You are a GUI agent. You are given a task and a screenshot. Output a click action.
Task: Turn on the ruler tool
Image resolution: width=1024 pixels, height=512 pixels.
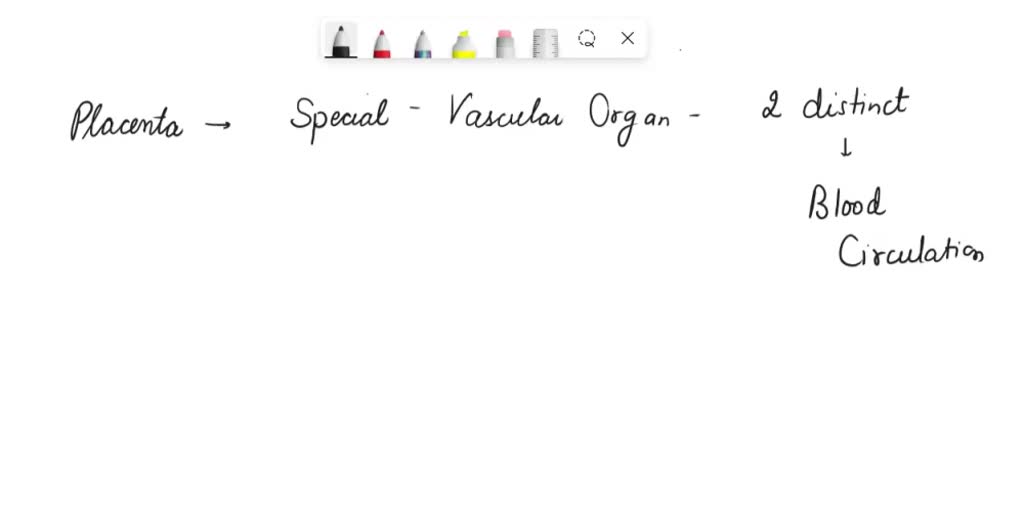tap(545, 43)
